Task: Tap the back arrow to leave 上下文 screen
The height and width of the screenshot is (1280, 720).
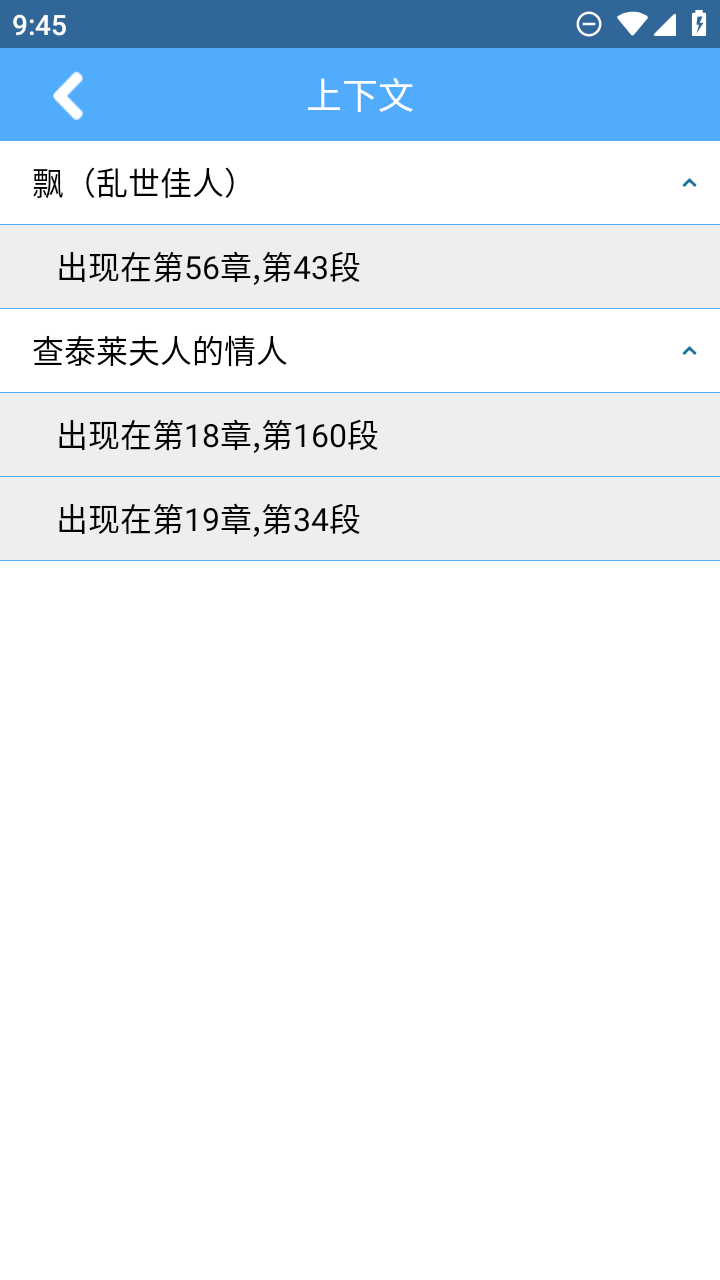Action: click(x=67, y=95)
